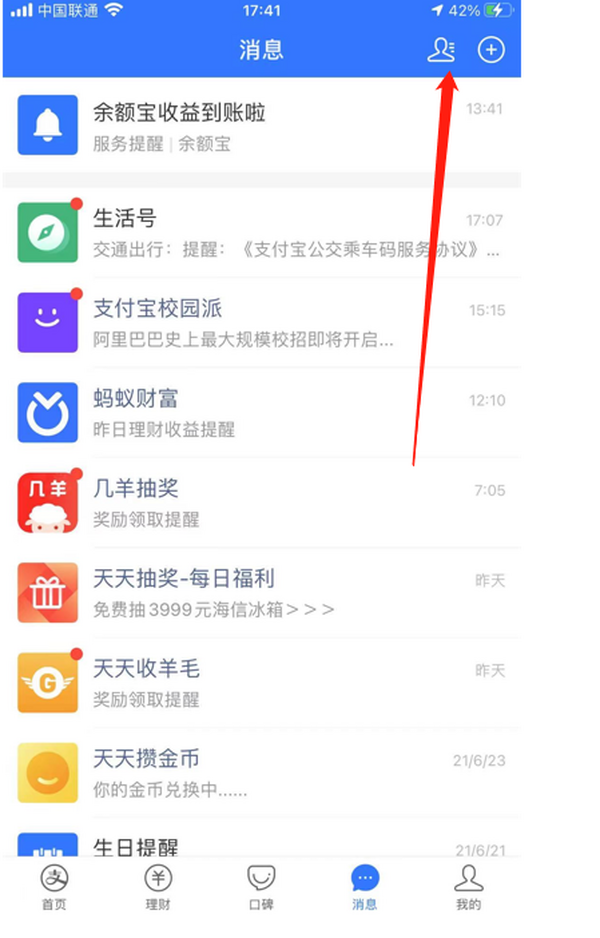The width and height of the screenshot is (600, 938).
Task: Switch to the 理财 tab
Action: point(158,886)
